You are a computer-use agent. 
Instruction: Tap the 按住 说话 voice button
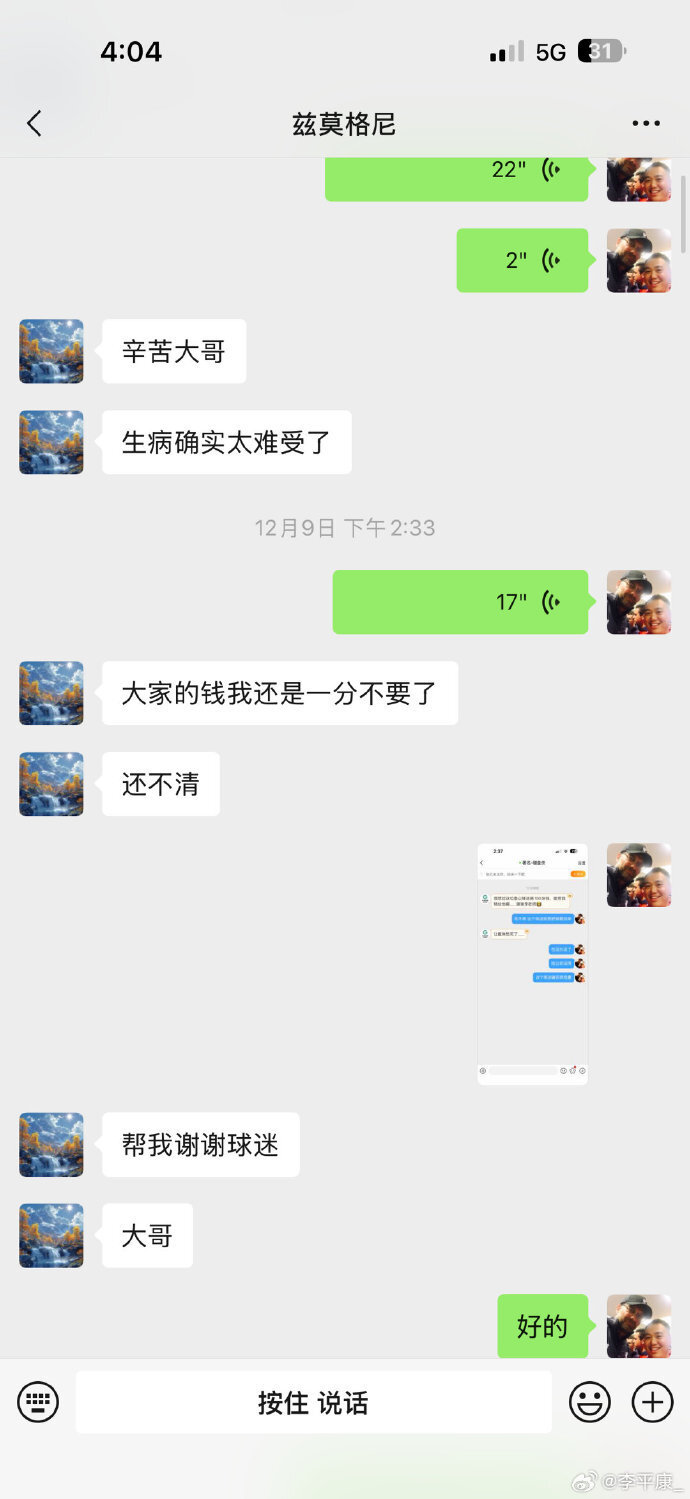click(313, 1402)
